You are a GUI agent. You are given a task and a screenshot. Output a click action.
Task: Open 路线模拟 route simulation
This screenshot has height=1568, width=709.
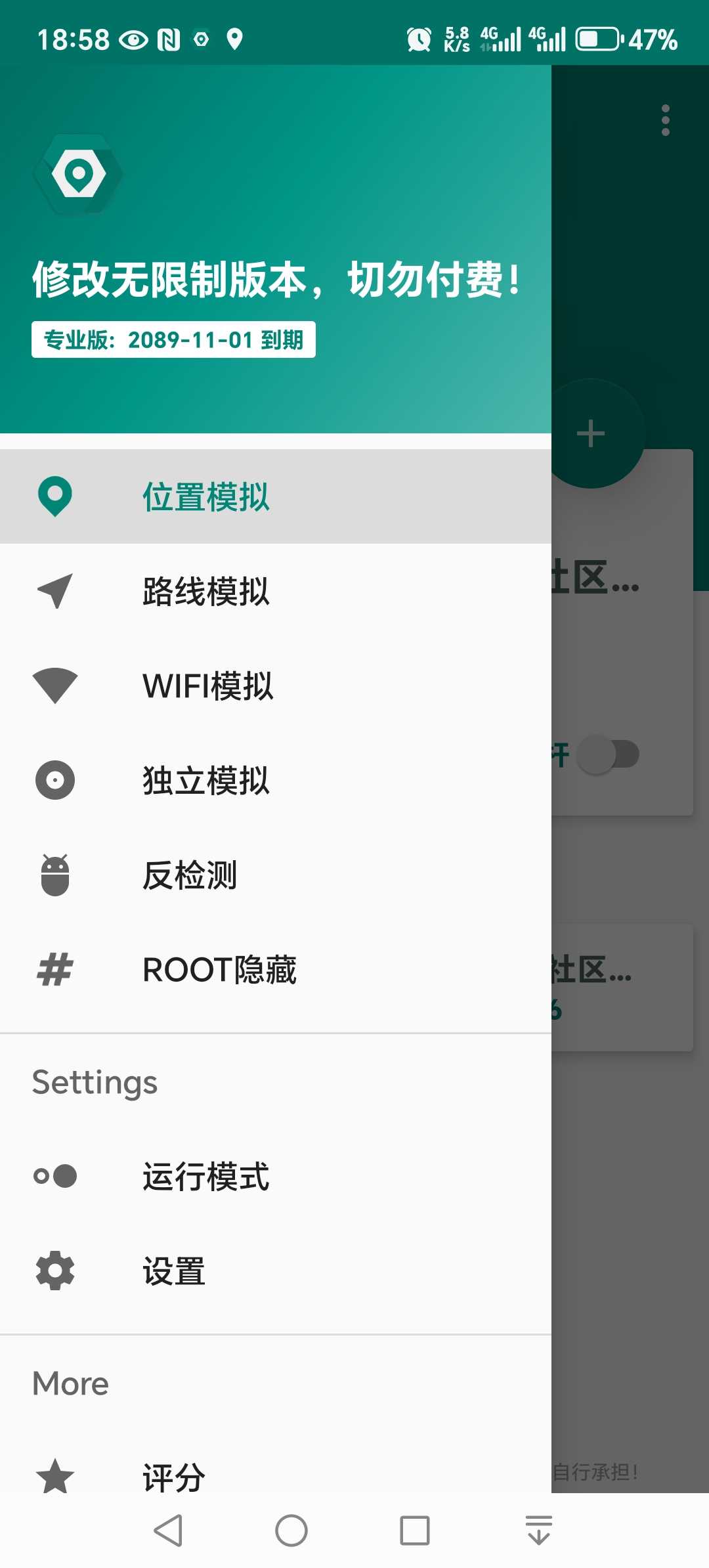206,592
